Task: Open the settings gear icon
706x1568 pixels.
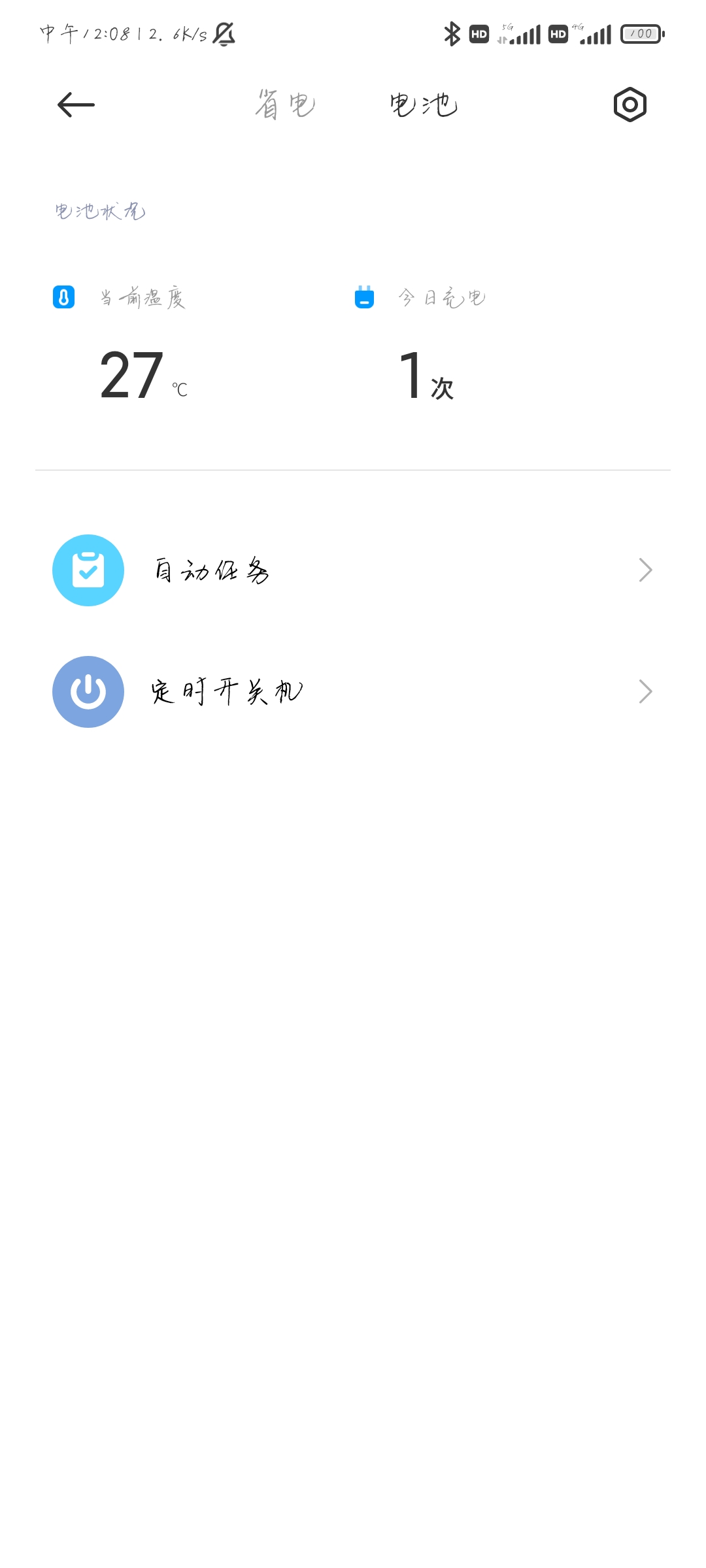Action: [630, 105]
